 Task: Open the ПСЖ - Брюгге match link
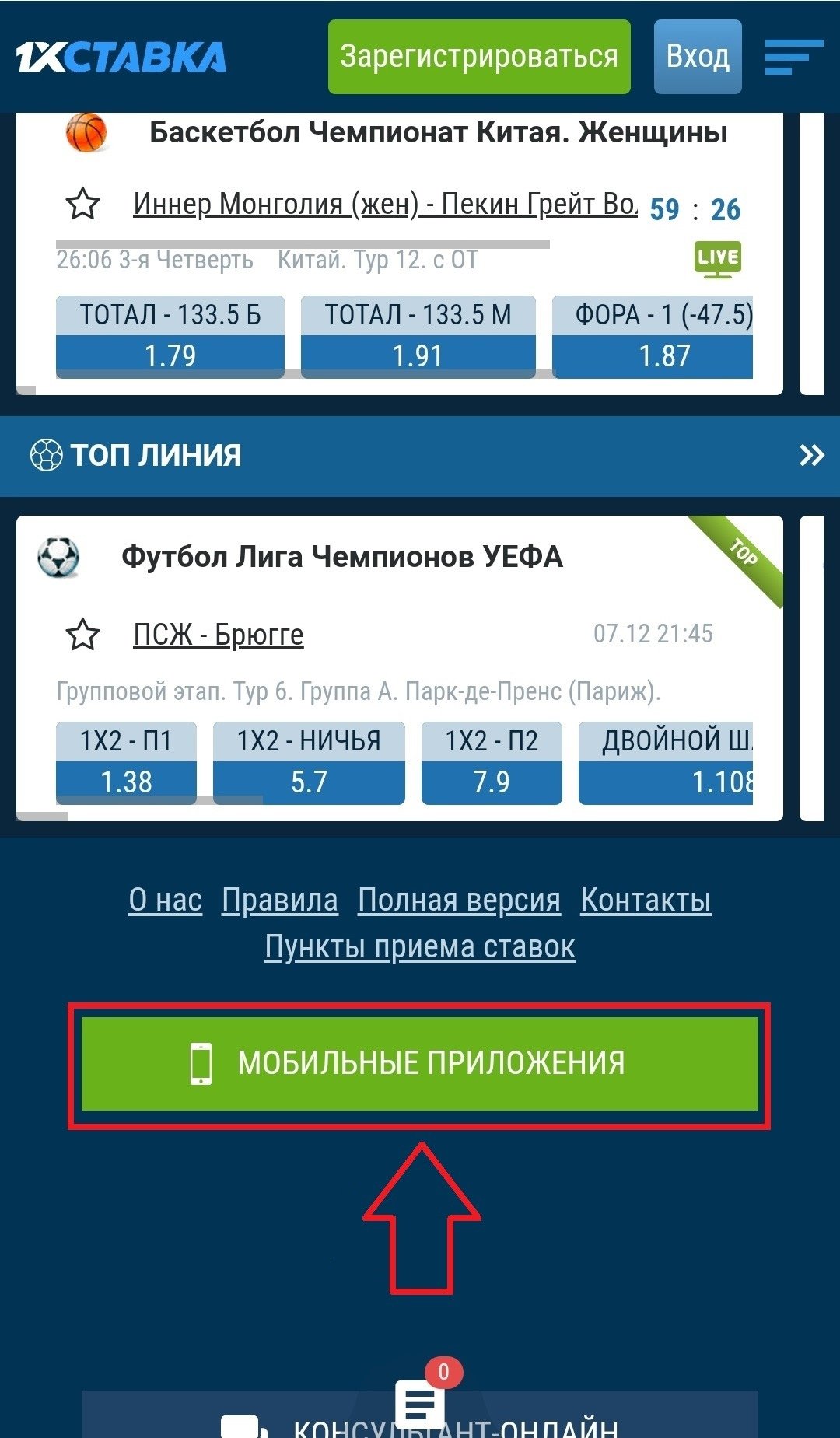[219, 635]
